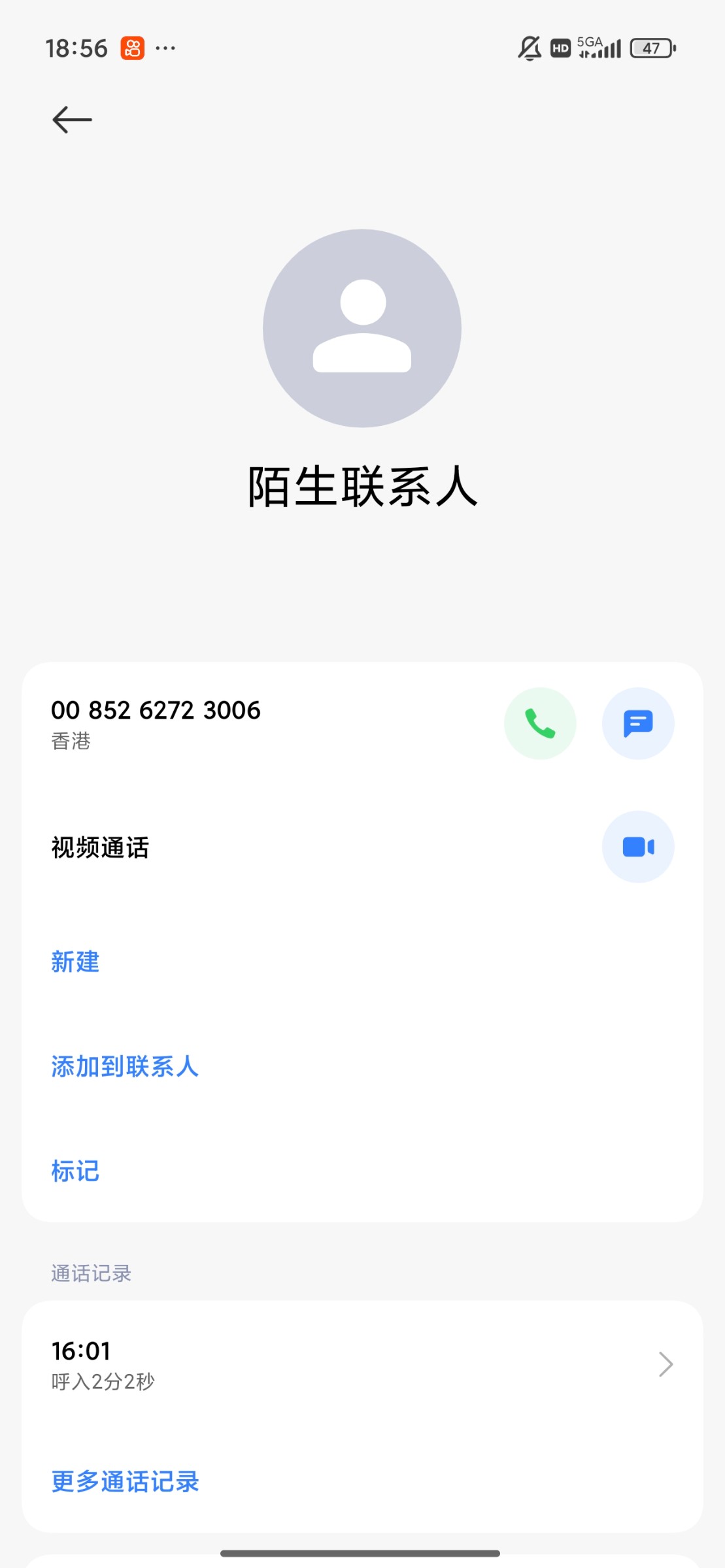Tap 添加到联系人 to add to existing contact
The height and width of the screenshot is (1568, 725).
click(124, 1066)
